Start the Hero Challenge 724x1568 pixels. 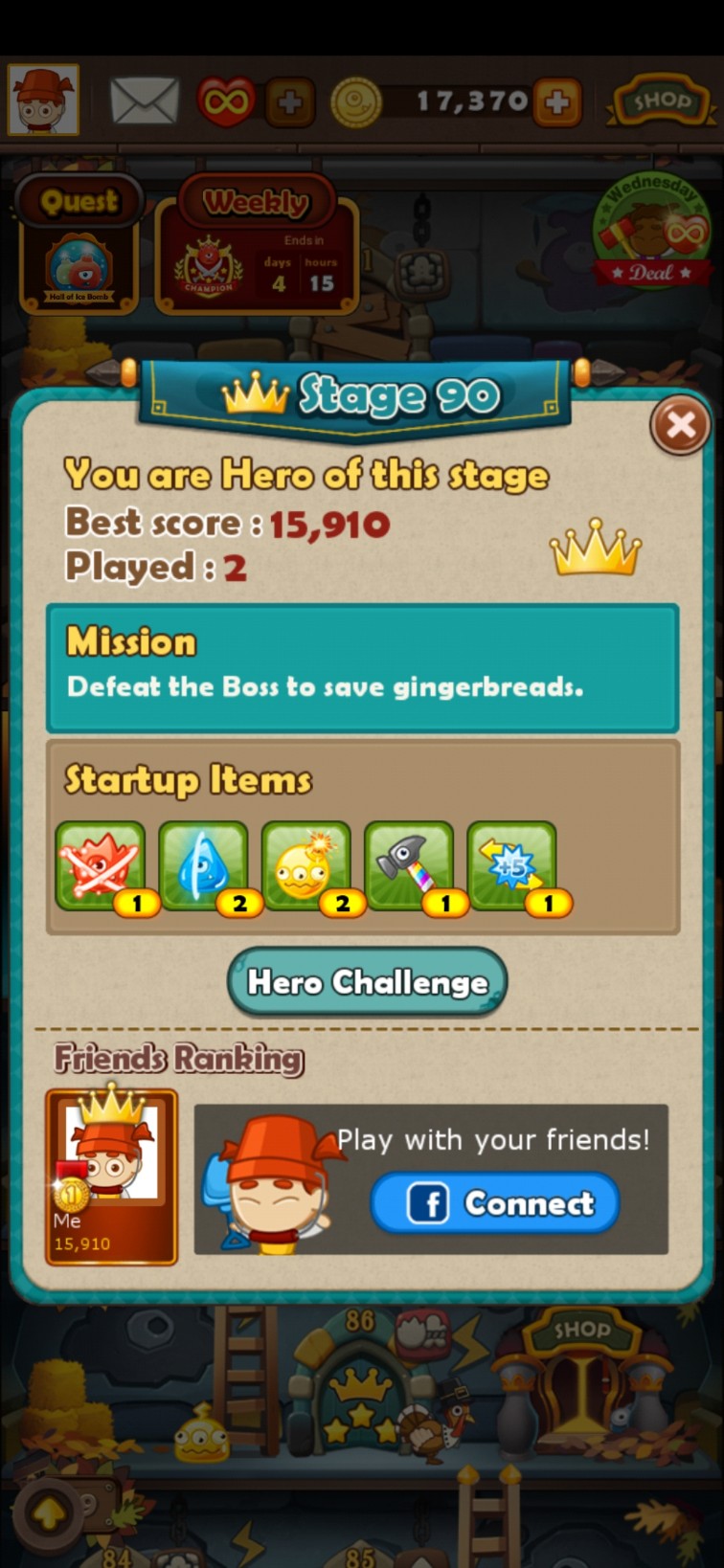[367, 981]
